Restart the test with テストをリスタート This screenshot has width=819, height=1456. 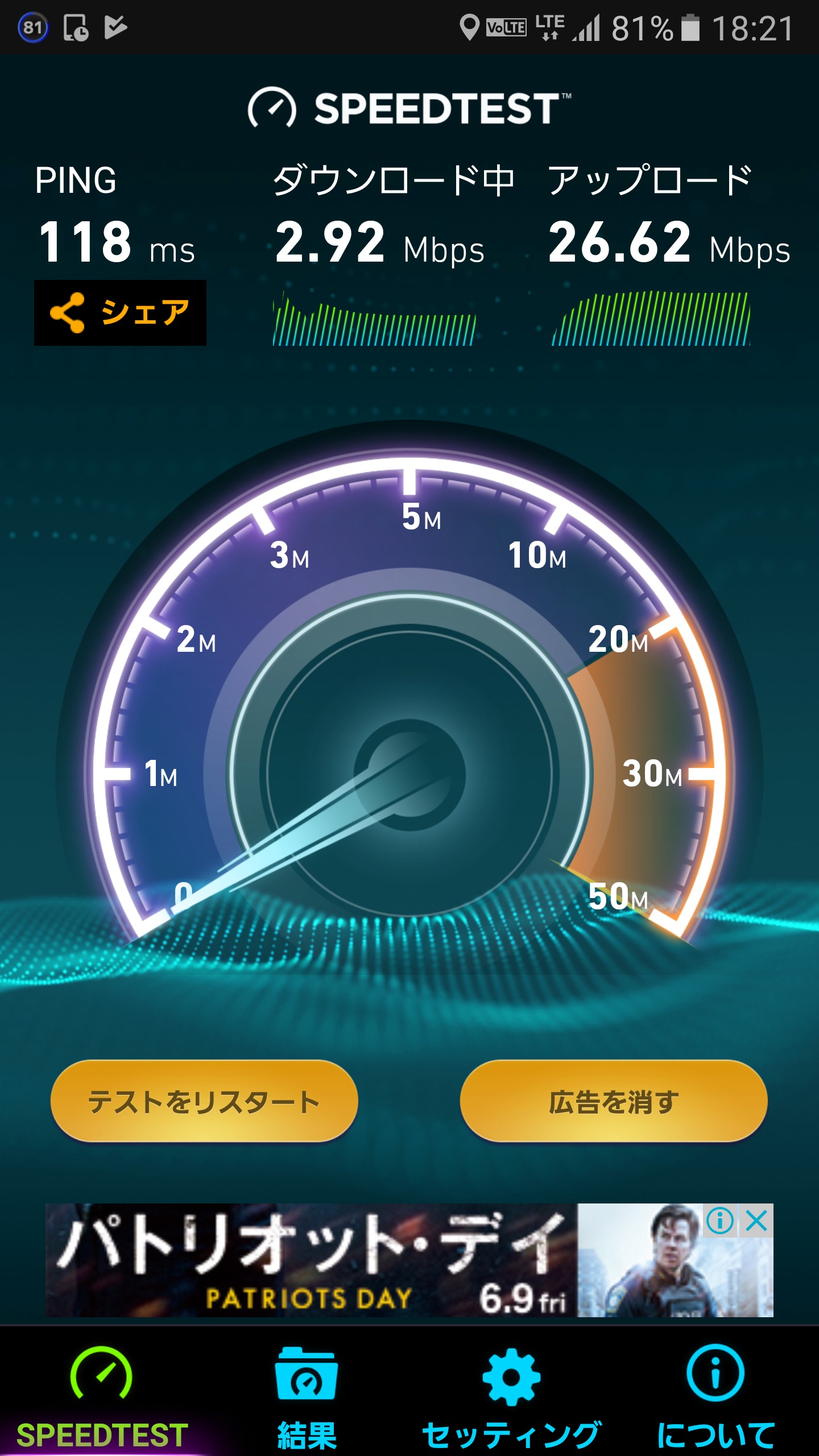(204, 1102)
